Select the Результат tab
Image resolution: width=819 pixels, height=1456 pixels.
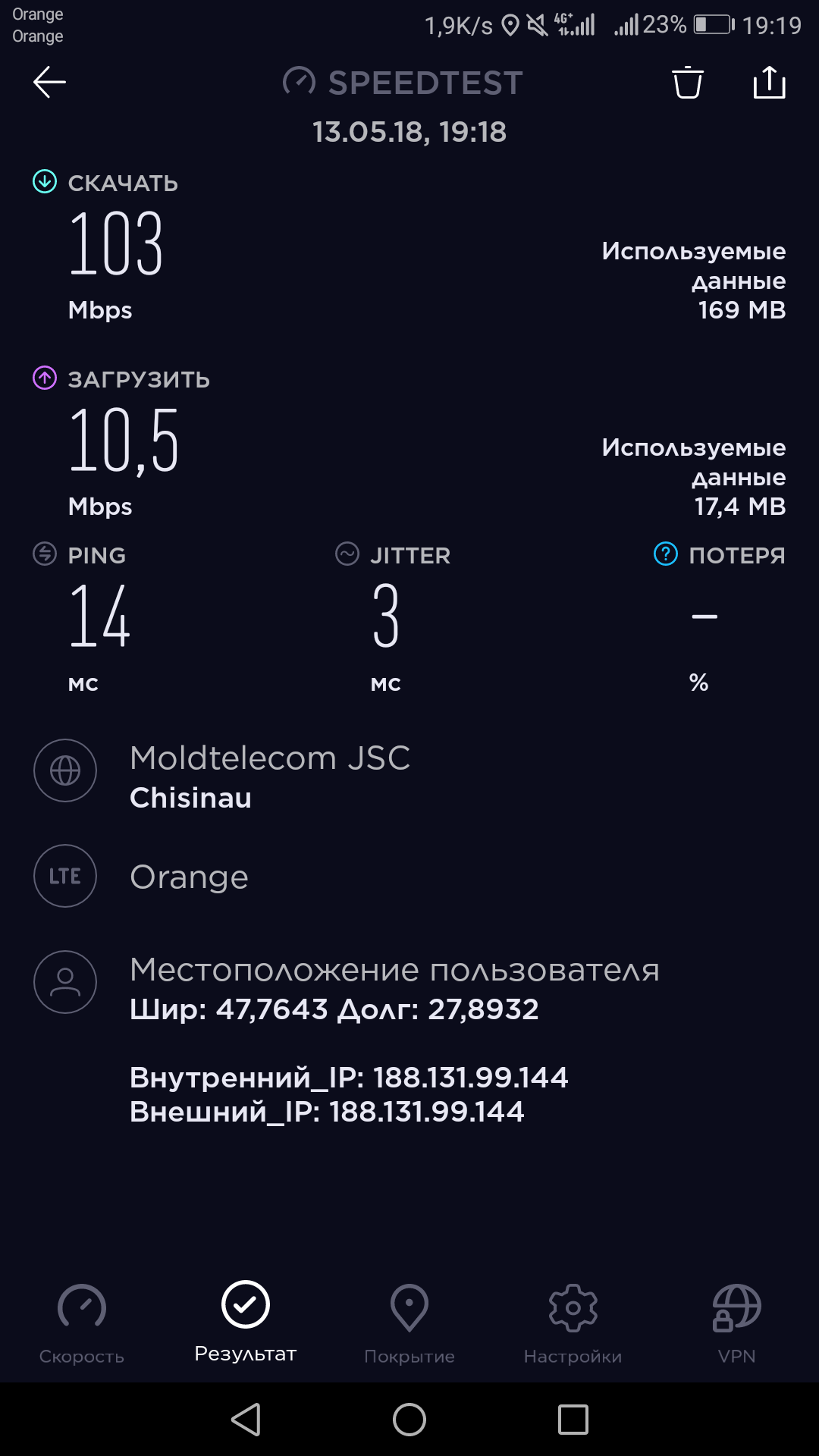pyautogui.click(x=246, y=1322)
